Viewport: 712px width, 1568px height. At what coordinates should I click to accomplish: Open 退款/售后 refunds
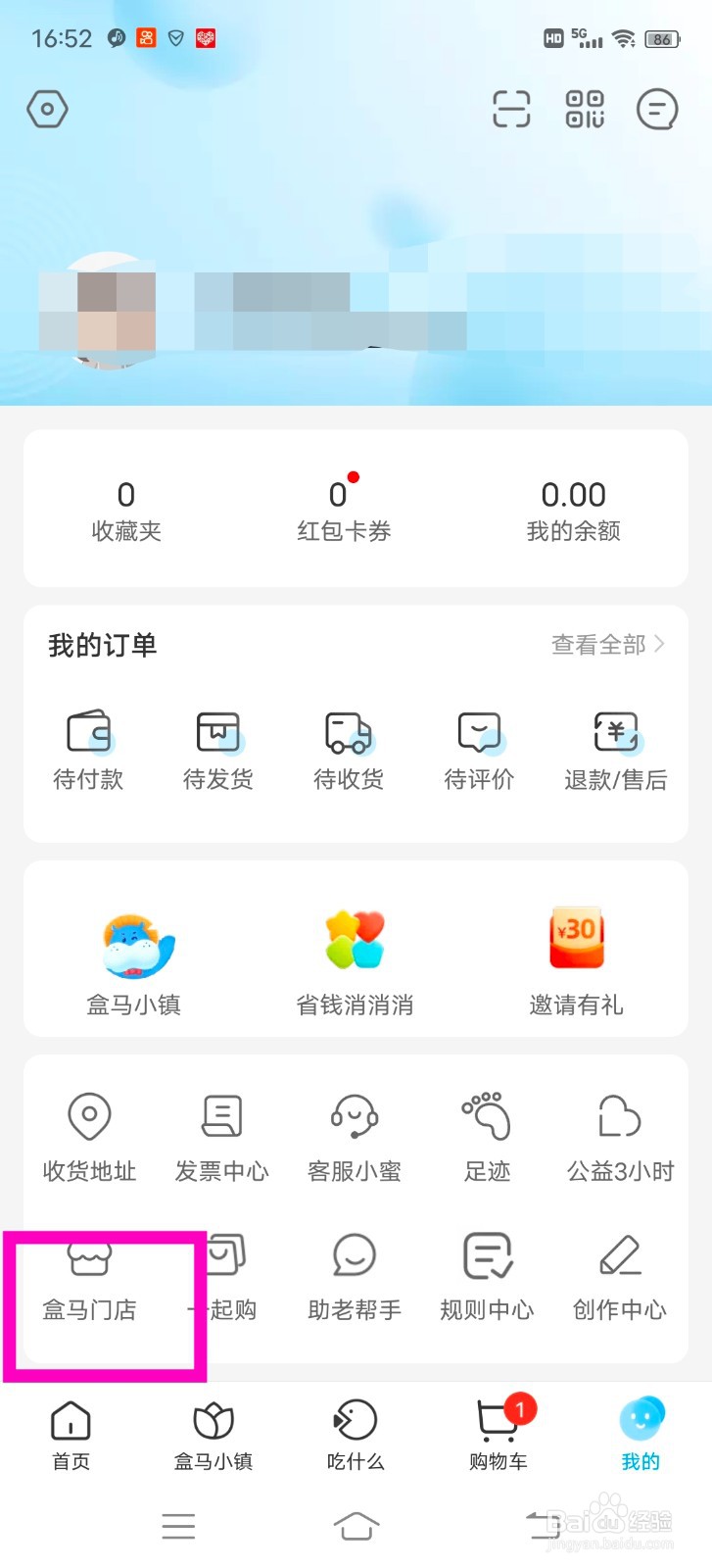click(616, 751)
